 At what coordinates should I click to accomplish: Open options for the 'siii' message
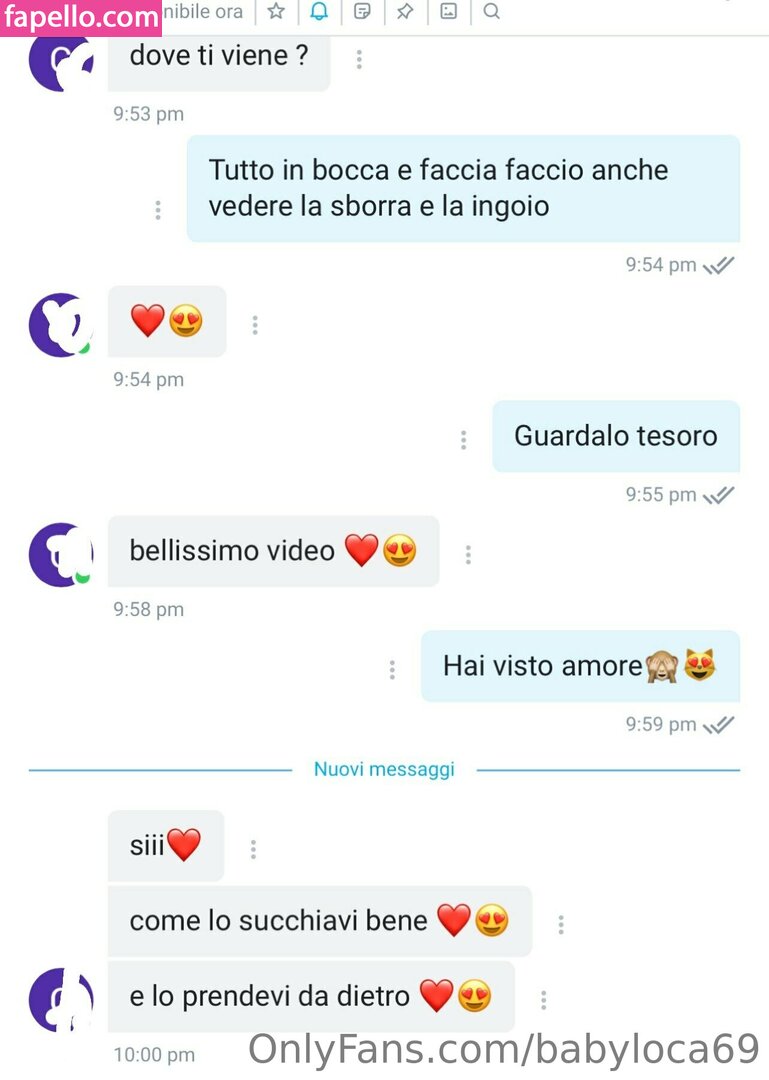point(253,850)
